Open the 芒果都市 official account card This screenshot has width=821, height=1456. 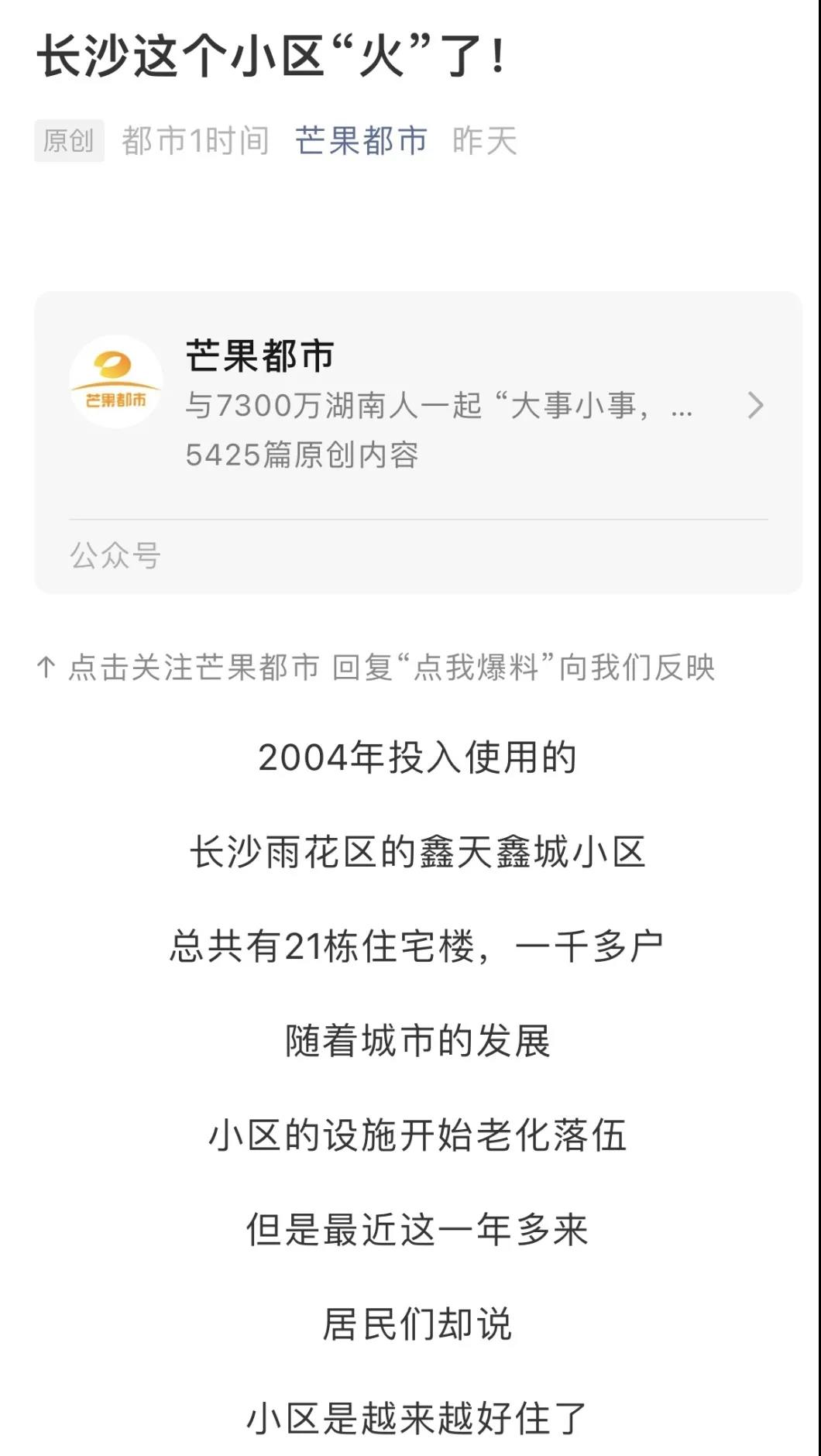(x=418, y=442)
